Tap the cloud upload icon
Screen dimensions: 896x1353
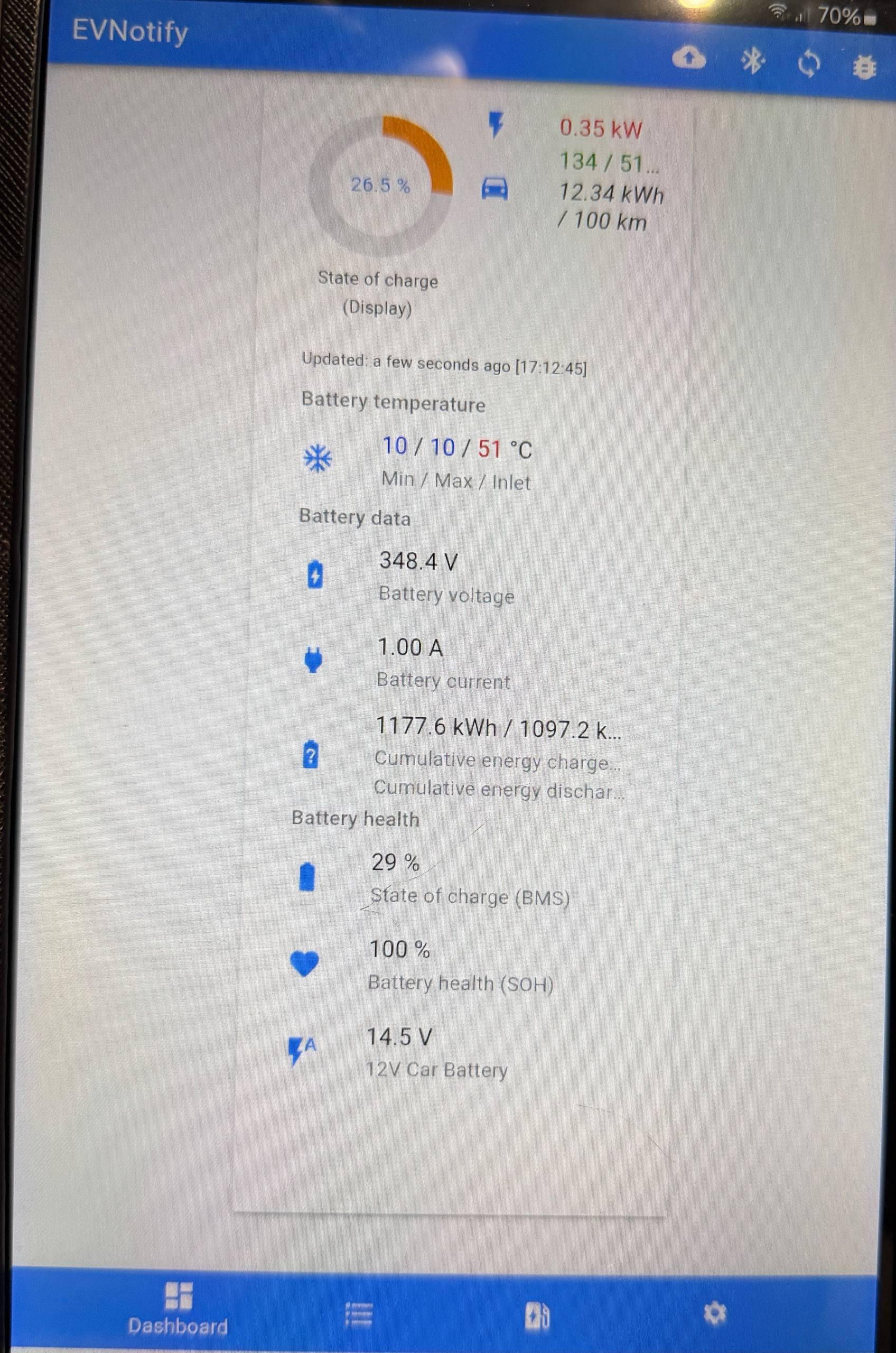click(x=689, y=58)
